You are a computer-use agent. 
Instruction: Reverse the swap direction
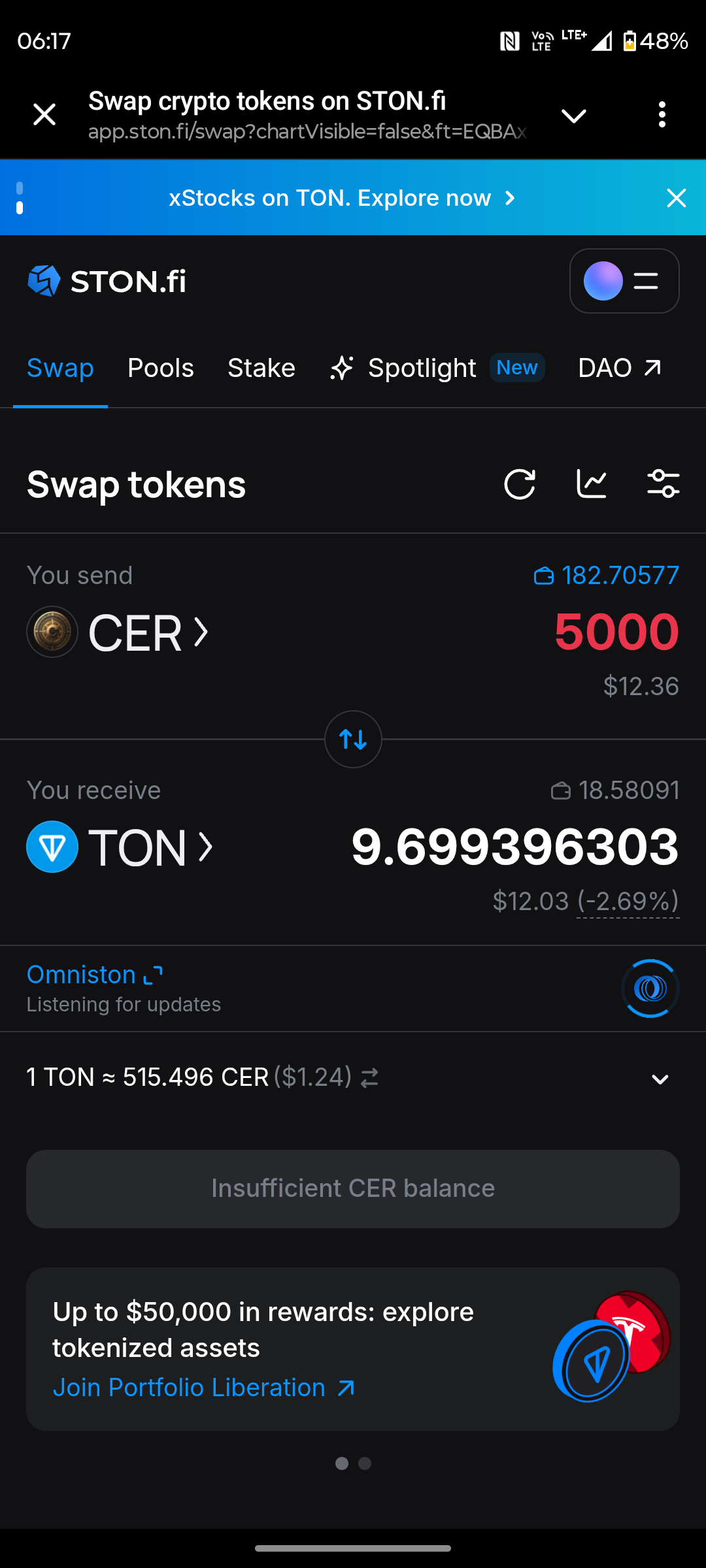[353, 739]
